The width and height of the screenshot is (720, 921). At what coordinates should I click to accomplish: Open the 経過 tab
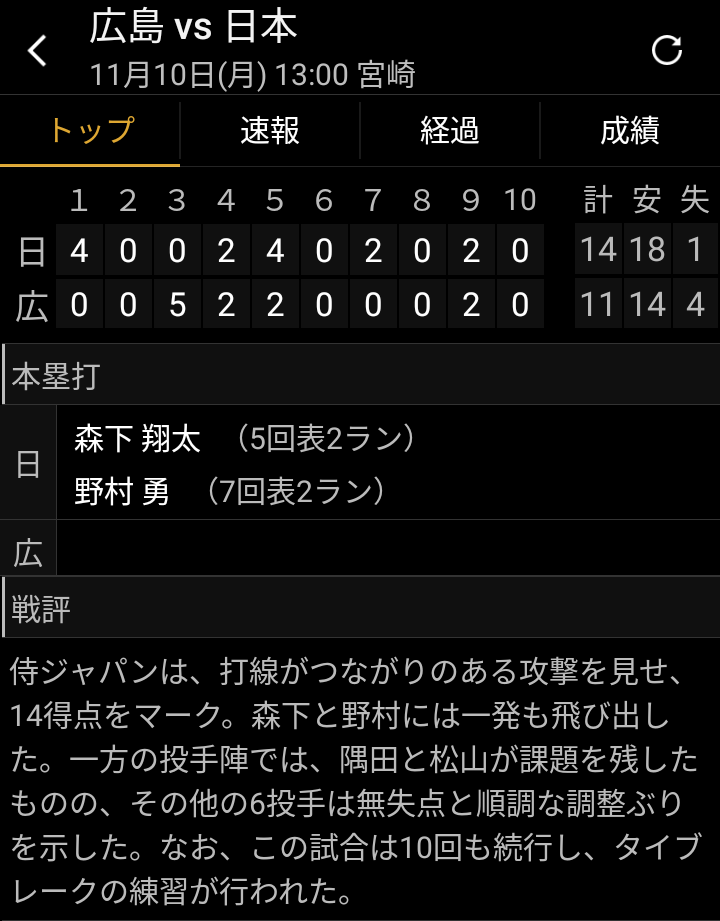point(450,131)
